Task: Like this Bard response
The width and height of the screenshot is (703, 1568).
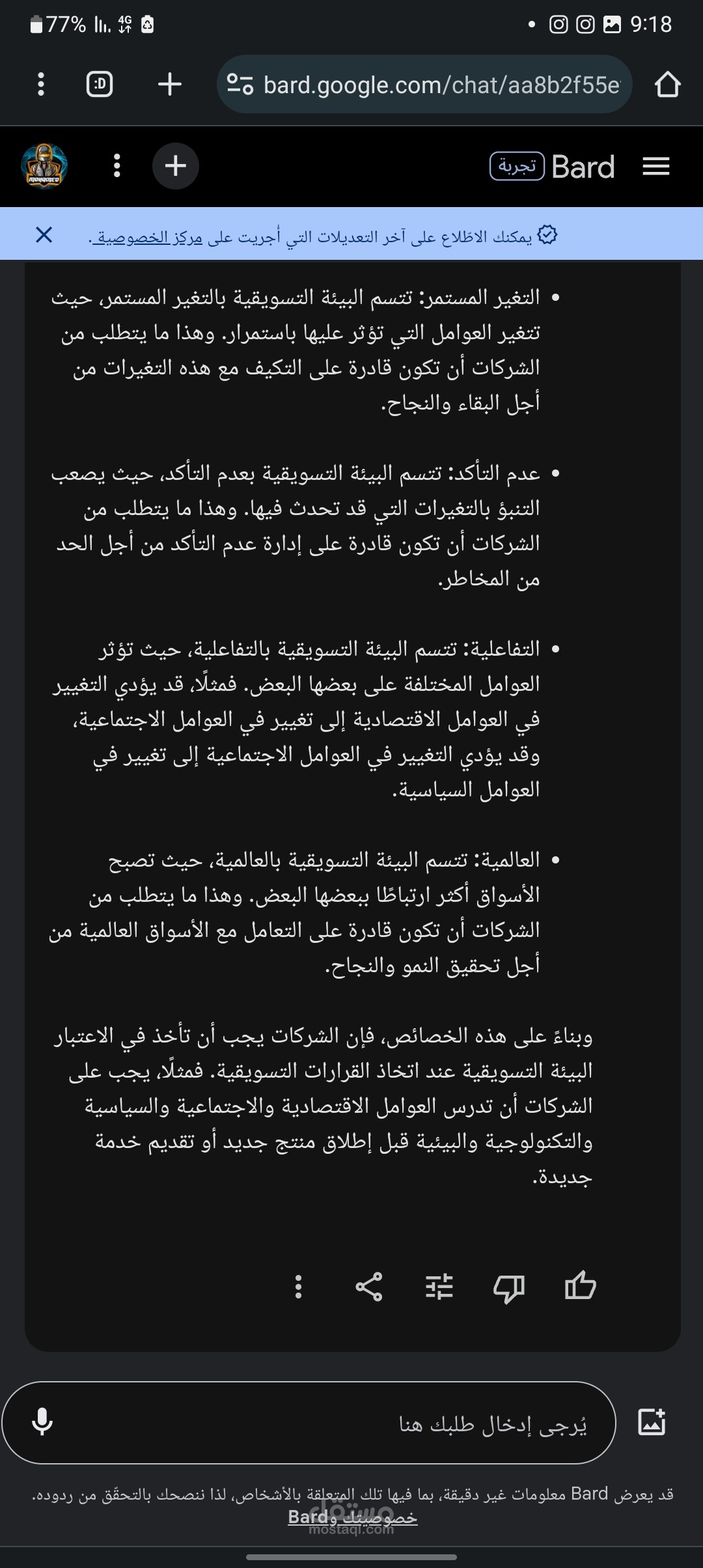Action: click(580, 1287)
